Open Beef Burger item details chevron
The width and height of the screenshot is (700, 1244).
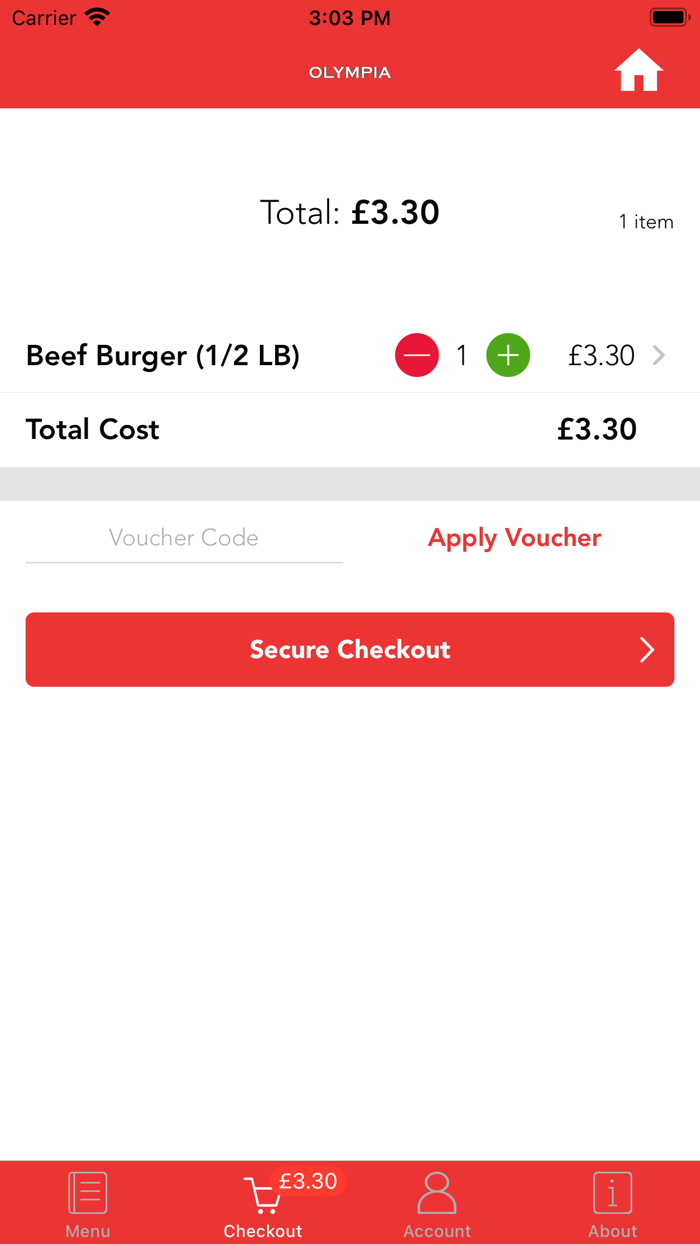[659, 355]
